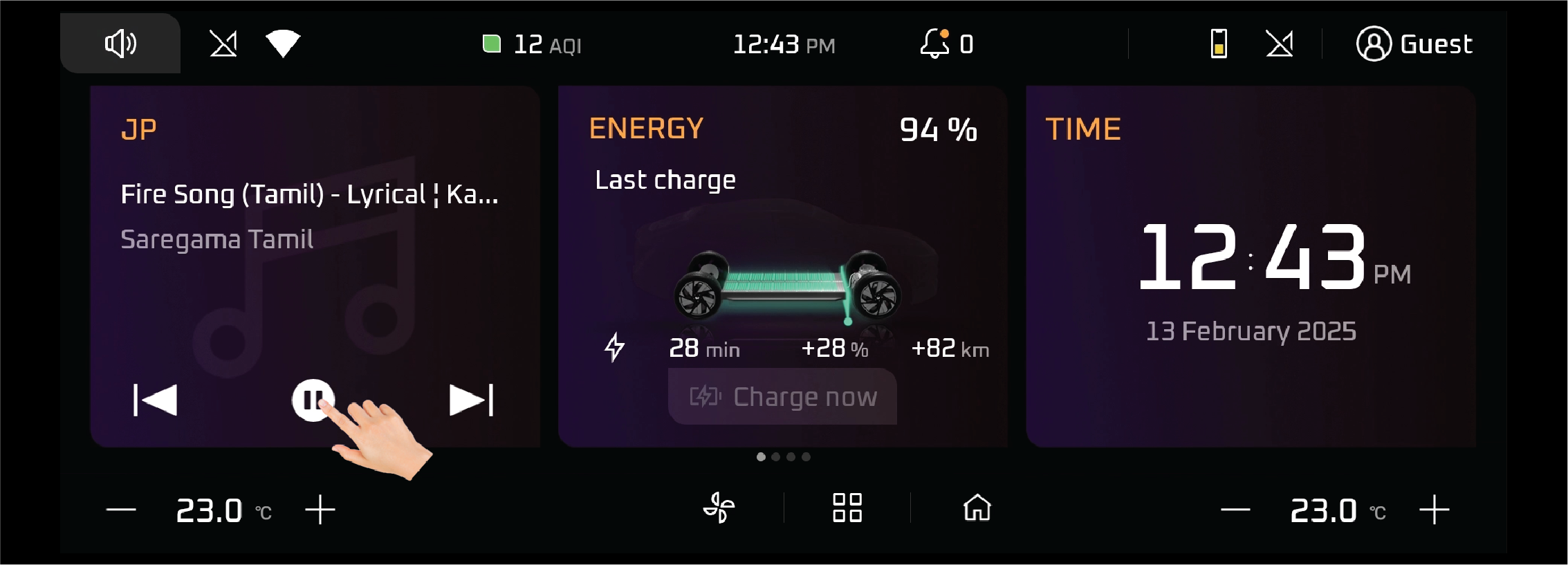
Task: Skip to the next track
Action: point(471,400)
